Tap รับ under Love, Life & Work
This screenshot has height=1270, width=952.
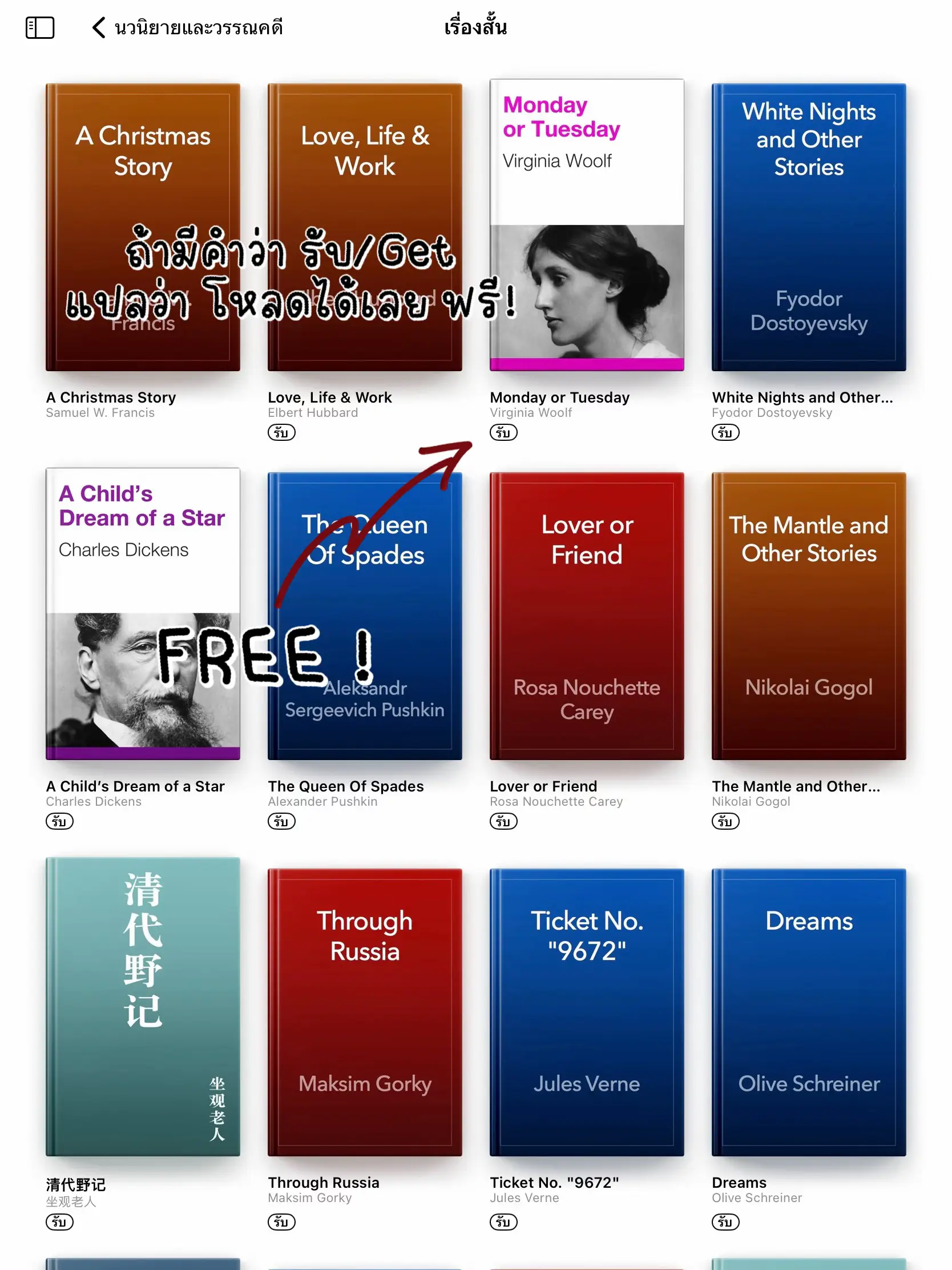click(281, 432)
